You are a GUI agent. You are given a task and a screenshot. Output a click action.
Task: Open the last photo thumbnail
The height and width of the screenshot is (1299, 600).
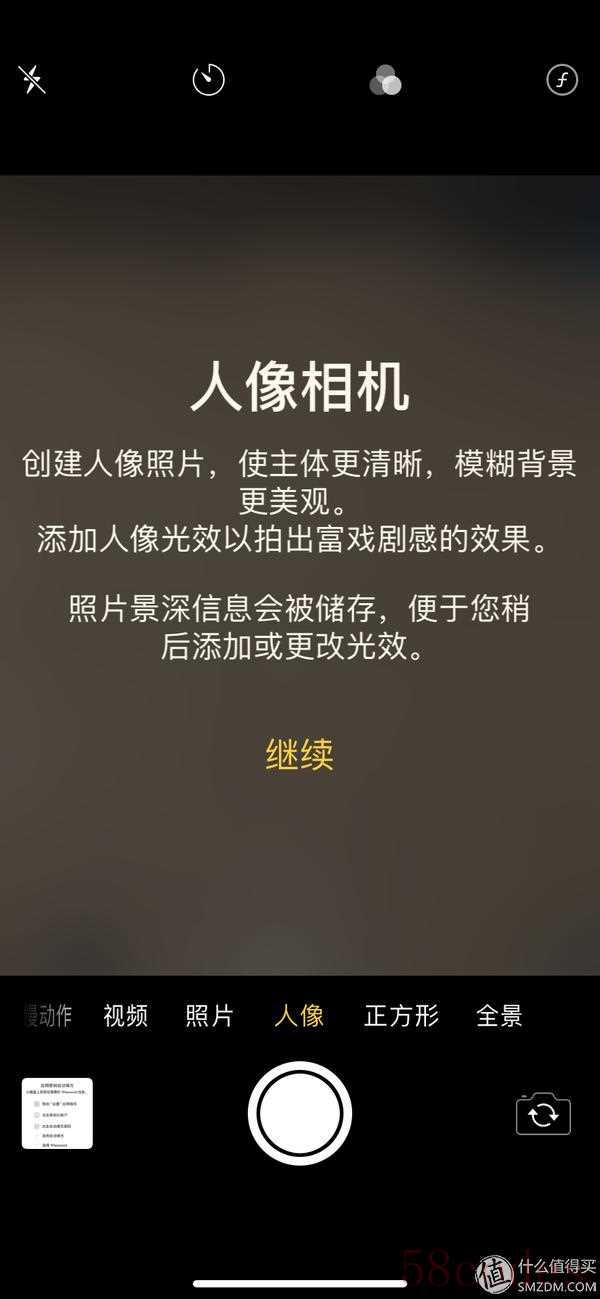(x=57, y=1113)
